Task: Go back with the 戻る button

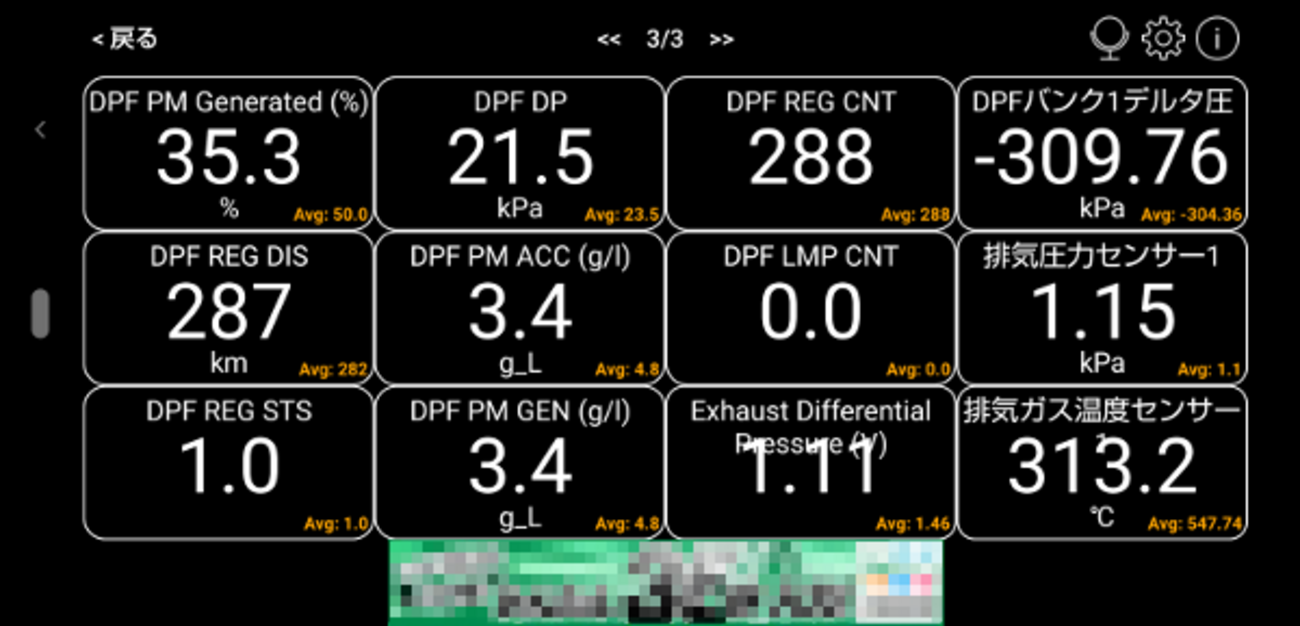Action: point(125,39)
